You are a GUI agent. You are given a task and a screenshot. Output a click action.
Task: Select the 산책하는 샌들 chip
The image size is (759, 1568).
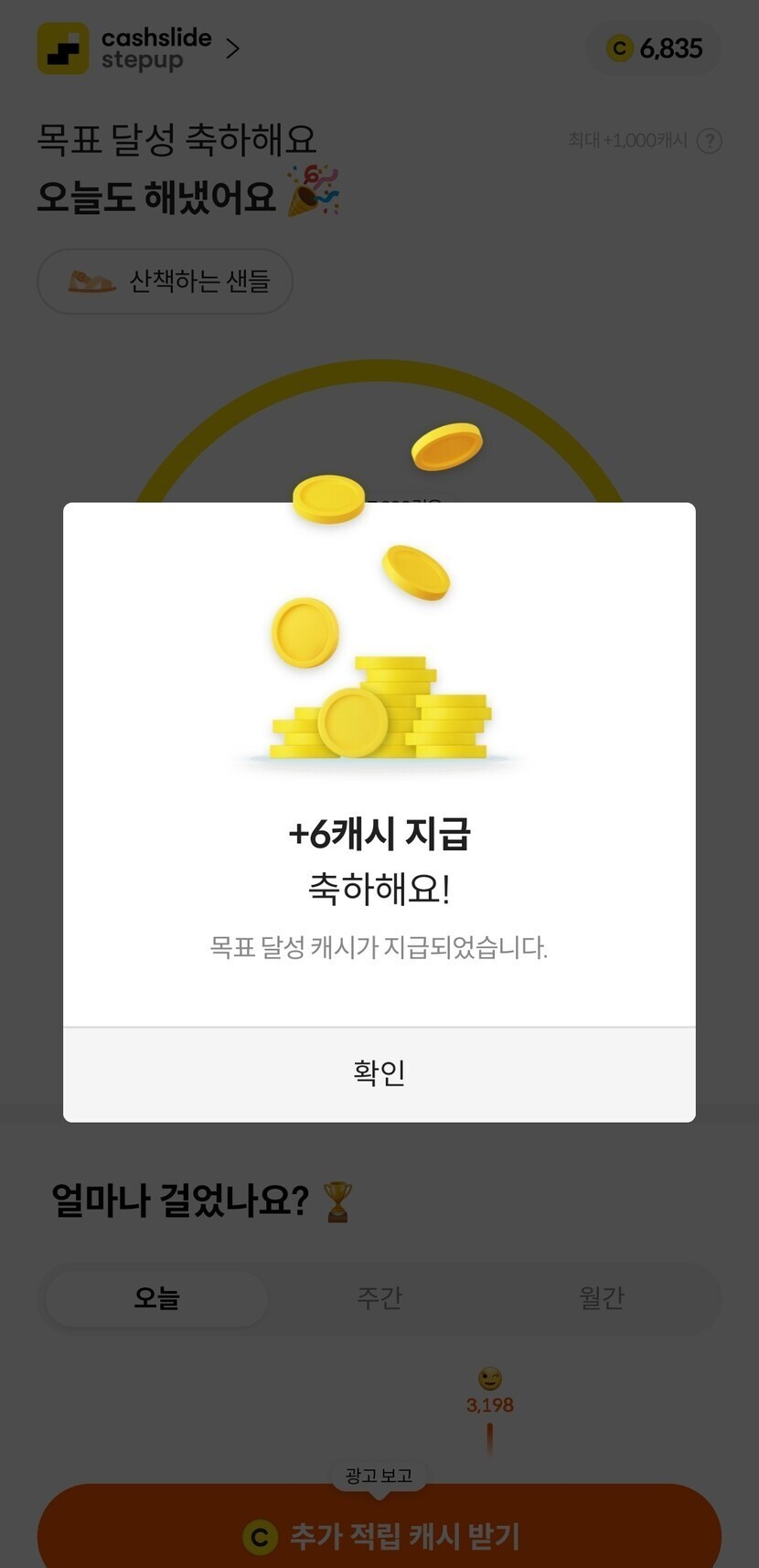pyautogui.click(x=166, y=282)
